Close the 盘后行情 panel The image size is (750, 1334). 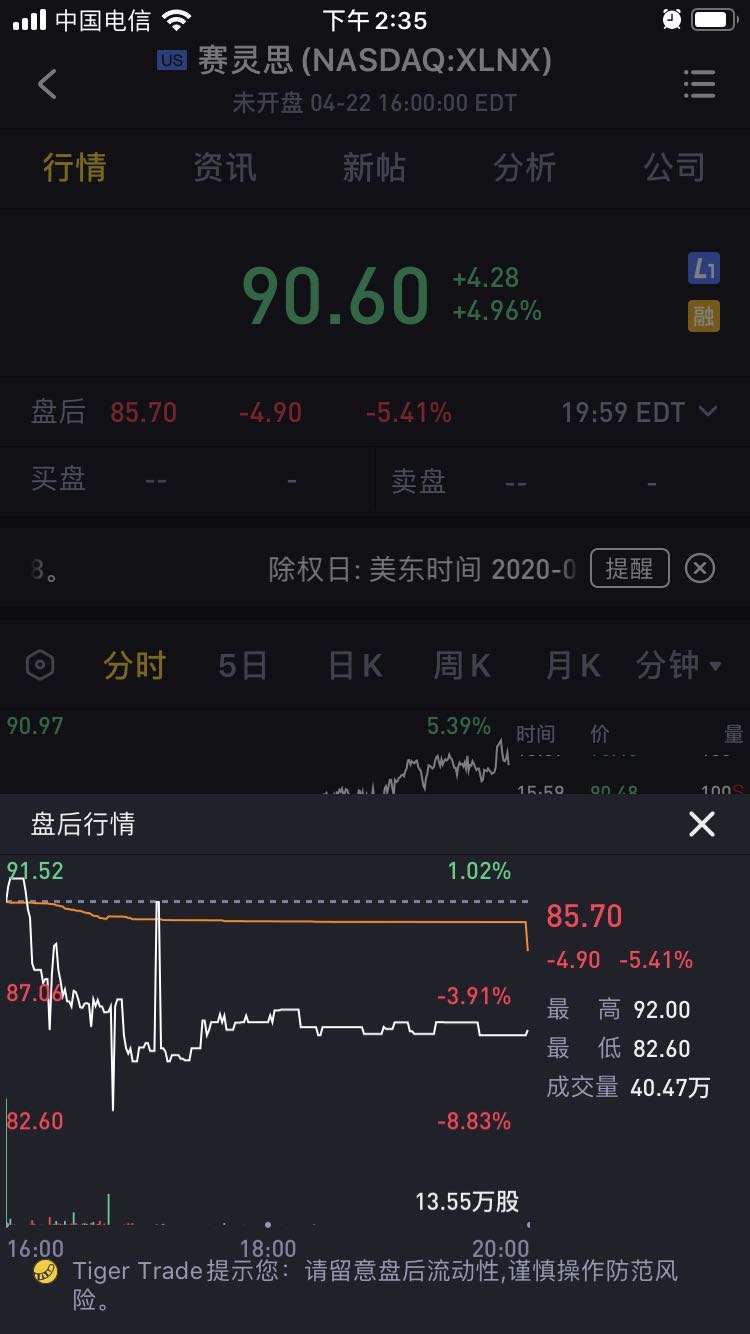click(702, 824)
